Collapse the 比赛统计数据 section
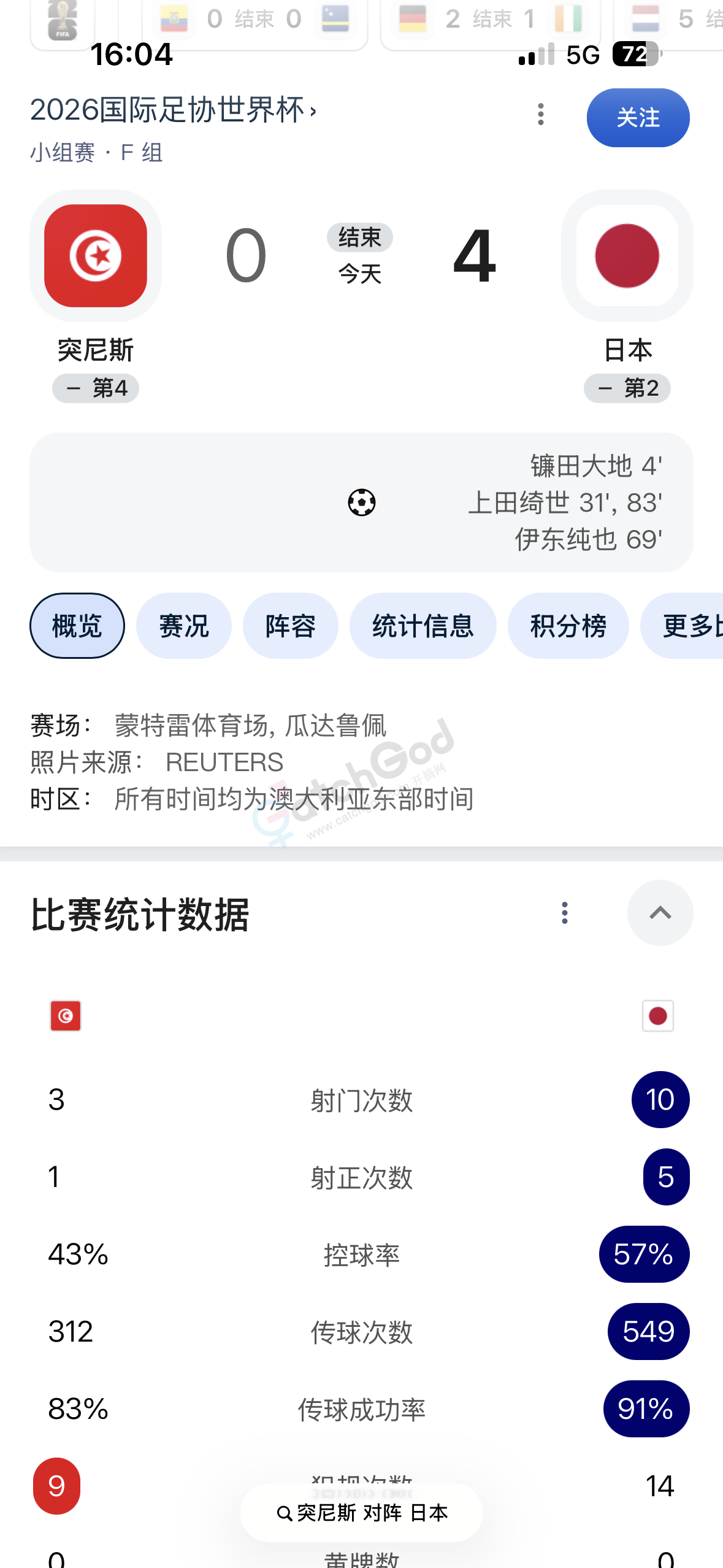The height and width of the screenshot is (1568, 723). 660,913
